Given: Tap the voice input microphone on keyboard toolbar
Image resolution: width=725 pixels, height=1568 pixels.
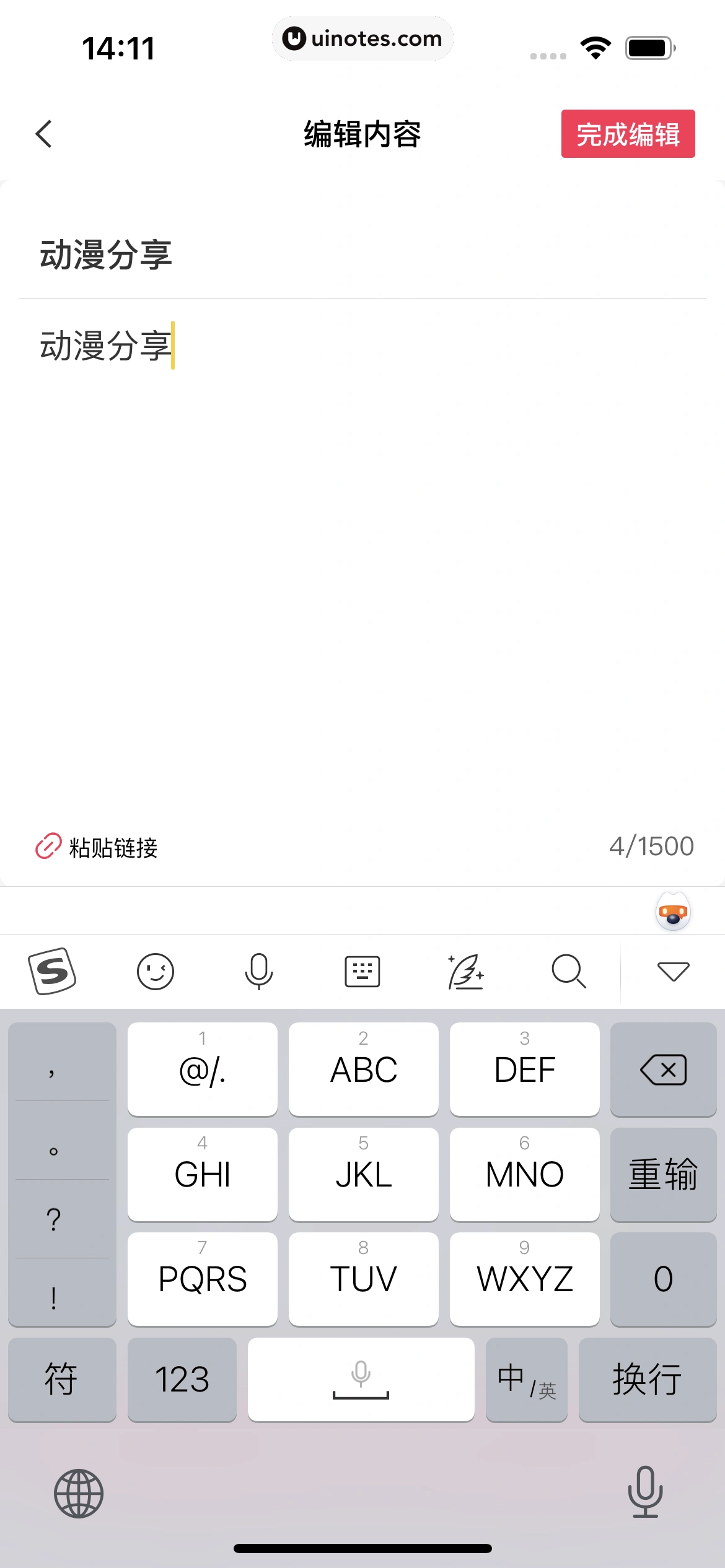Looking at the screenshot, I should tap(259, 971).
